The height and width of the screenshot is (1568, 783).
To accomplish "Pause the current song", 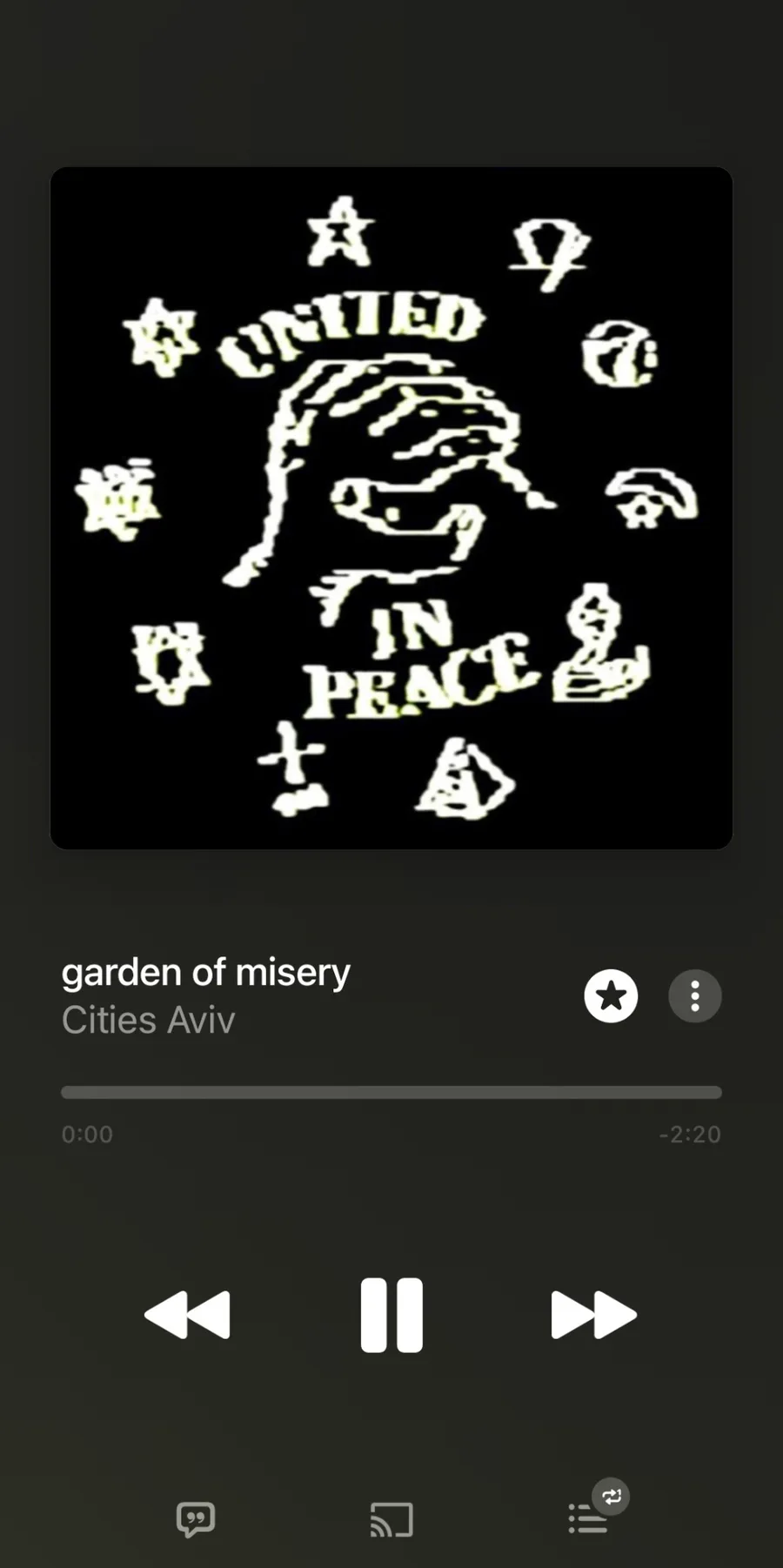I will click(x=391, y=1315).
